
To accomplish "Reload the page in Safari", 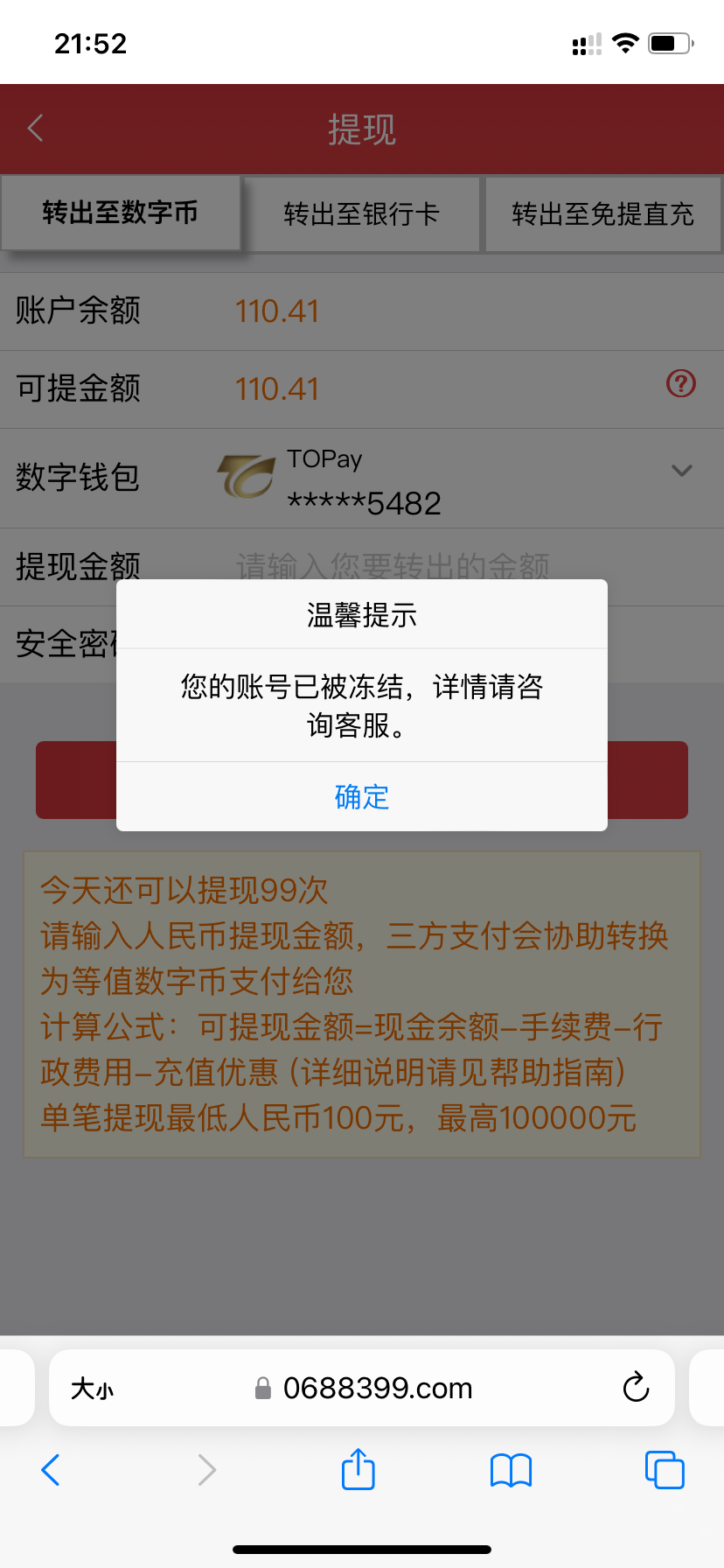I will point(636,1387).
